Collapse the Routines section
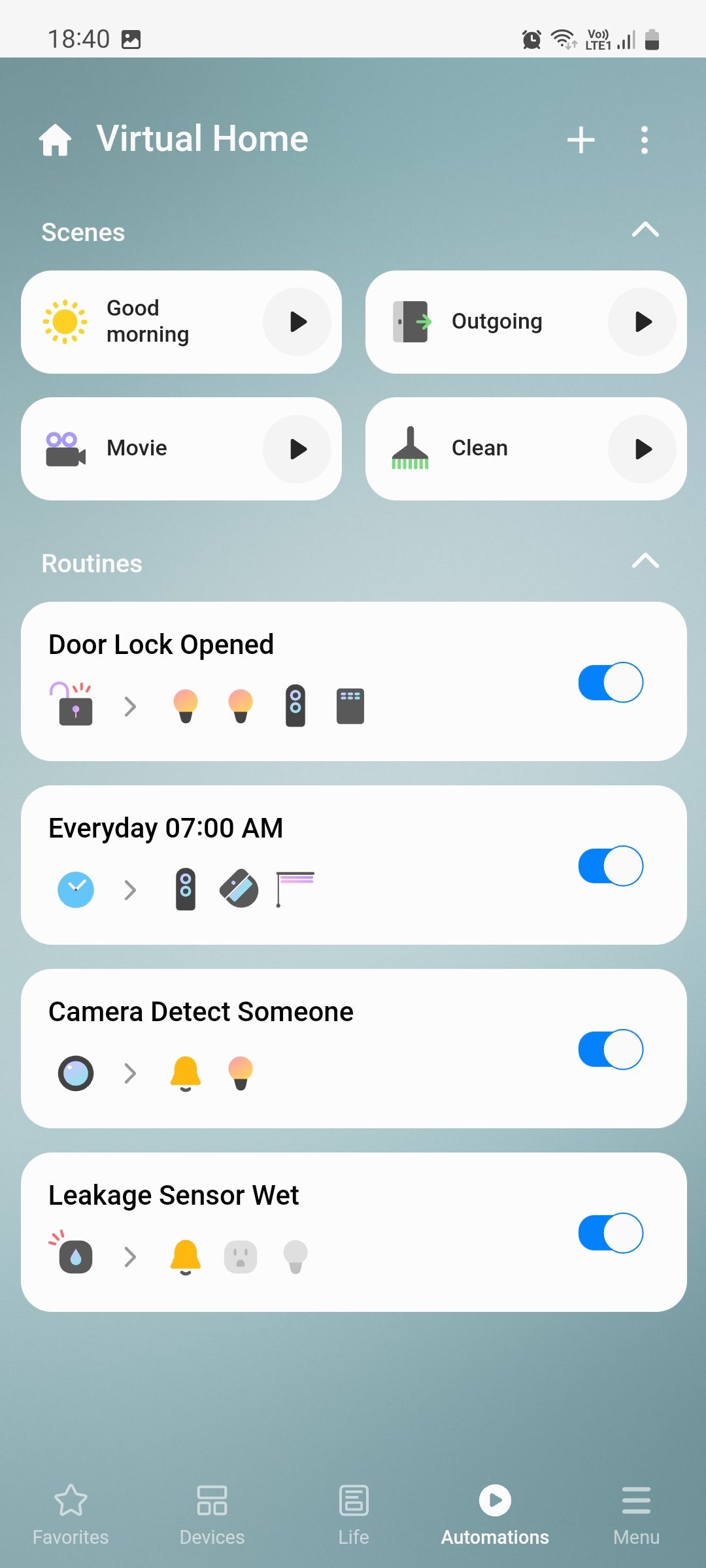 [645, 561]
